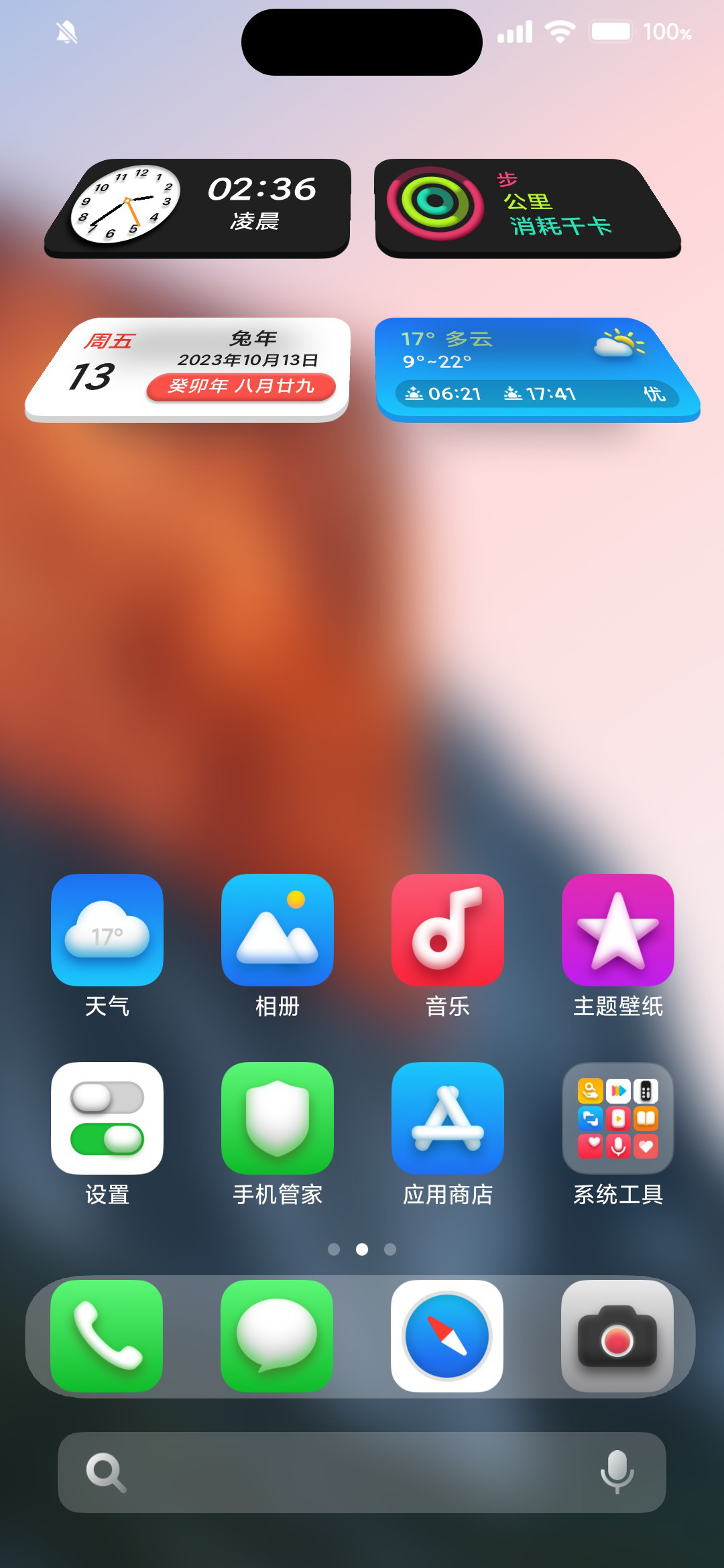Image resolution: width=724 pixels, height=1568 pixels.
Task: Open the clock widget showing 02:36
Action: click(x=197, y=208)
